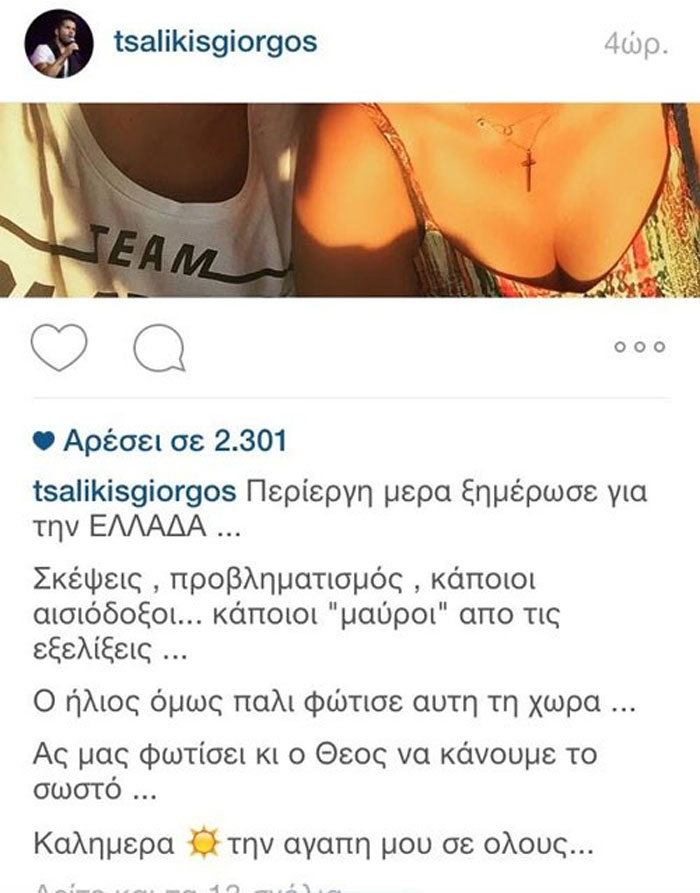This screenshot has height=893, width=700.
Task: Open the three-dot options menu
Action: coord(640,348)
